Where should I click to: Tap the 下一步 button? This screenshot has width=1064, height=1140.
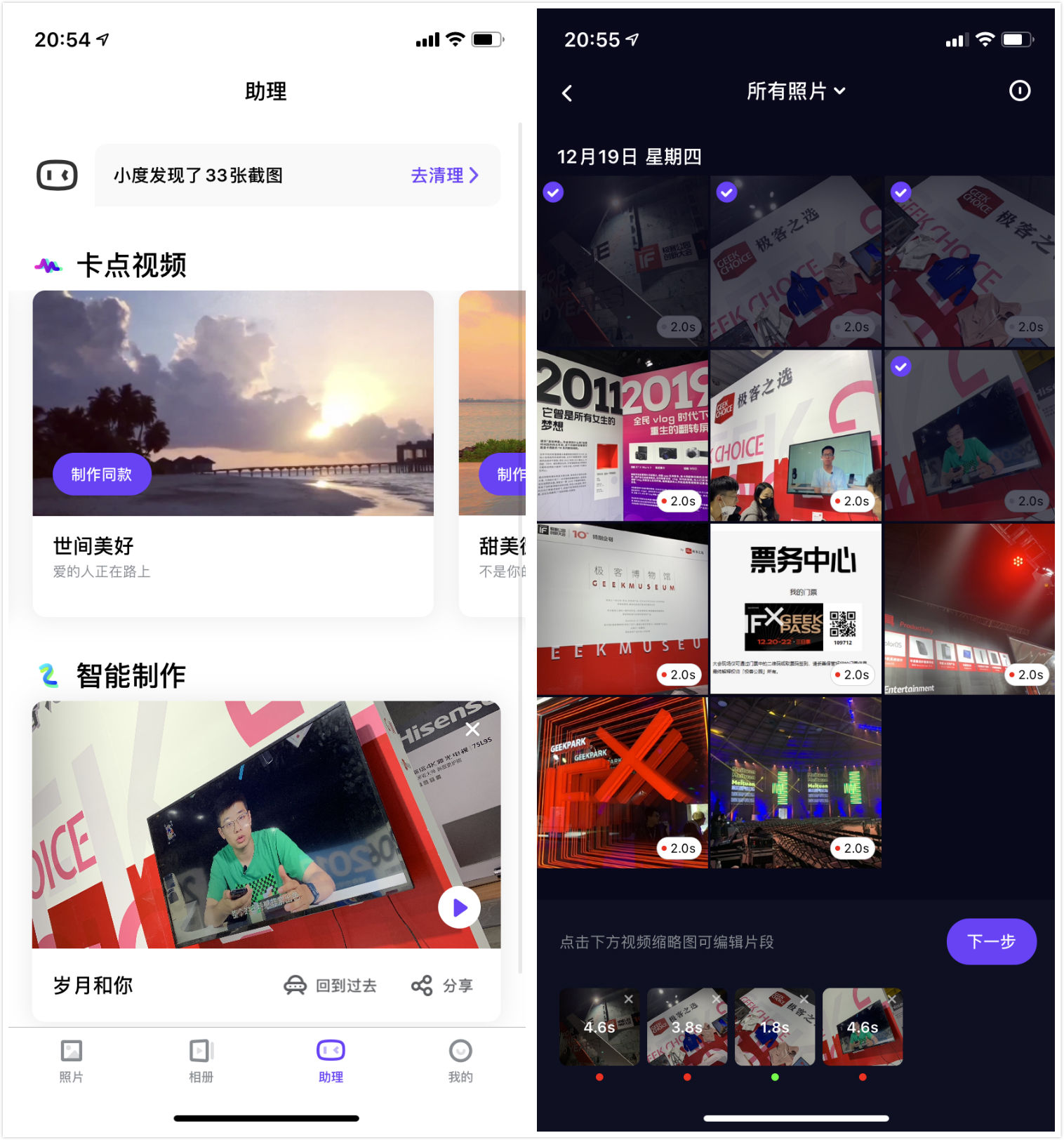click(x=991, y=941)
